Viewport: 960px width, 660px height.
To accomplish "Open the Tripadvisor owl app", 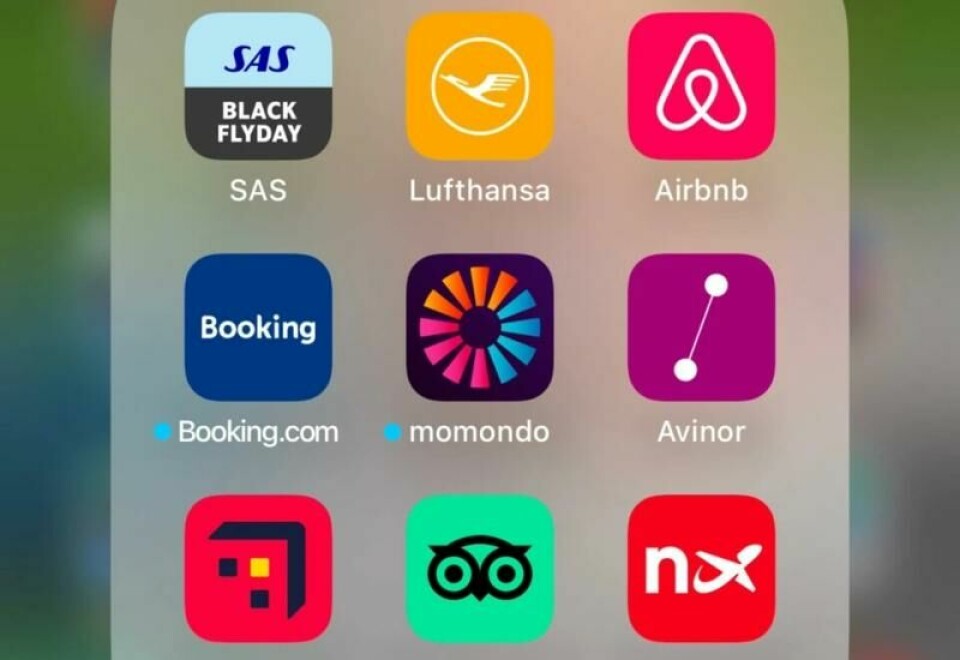I will coord(479,568).
